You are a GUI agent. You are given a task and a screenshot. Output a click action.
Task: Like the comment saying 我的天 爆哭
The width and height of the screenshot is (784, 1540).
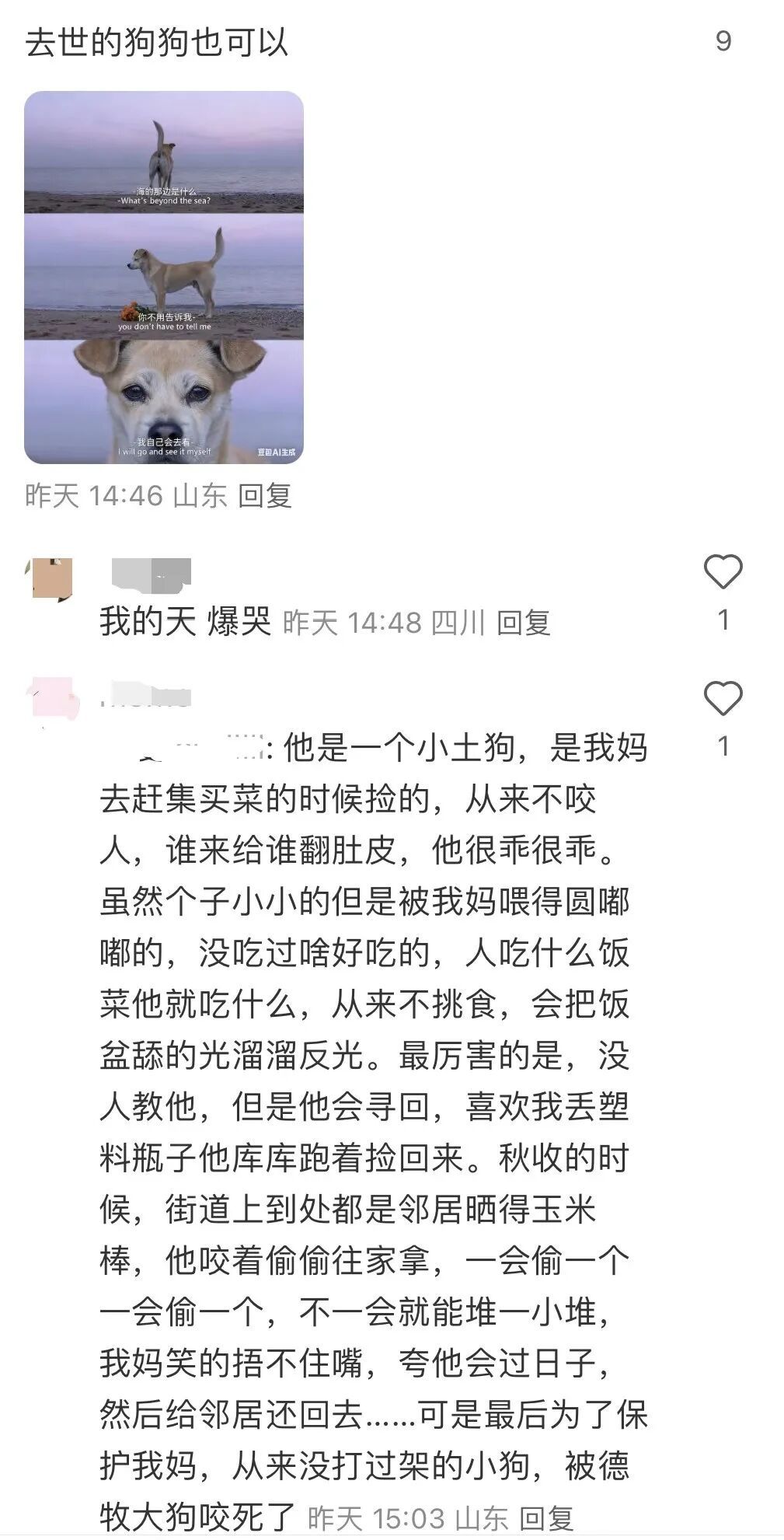(x=723, y=572)
